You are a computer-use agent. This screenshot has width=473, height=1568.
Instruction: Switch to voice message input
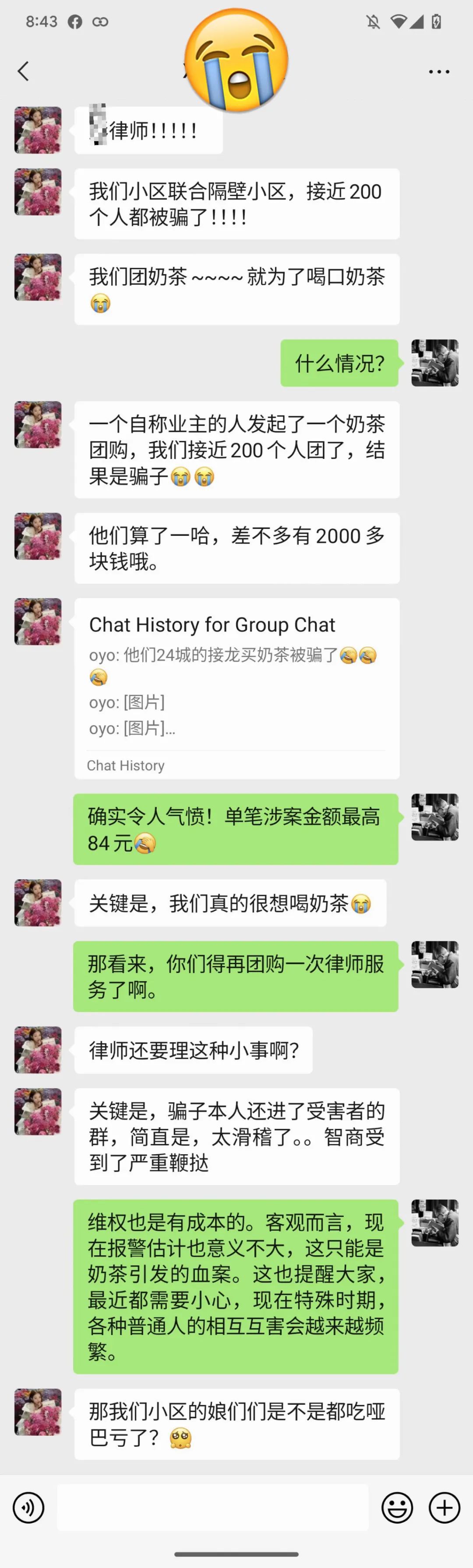click(28, 1508)
